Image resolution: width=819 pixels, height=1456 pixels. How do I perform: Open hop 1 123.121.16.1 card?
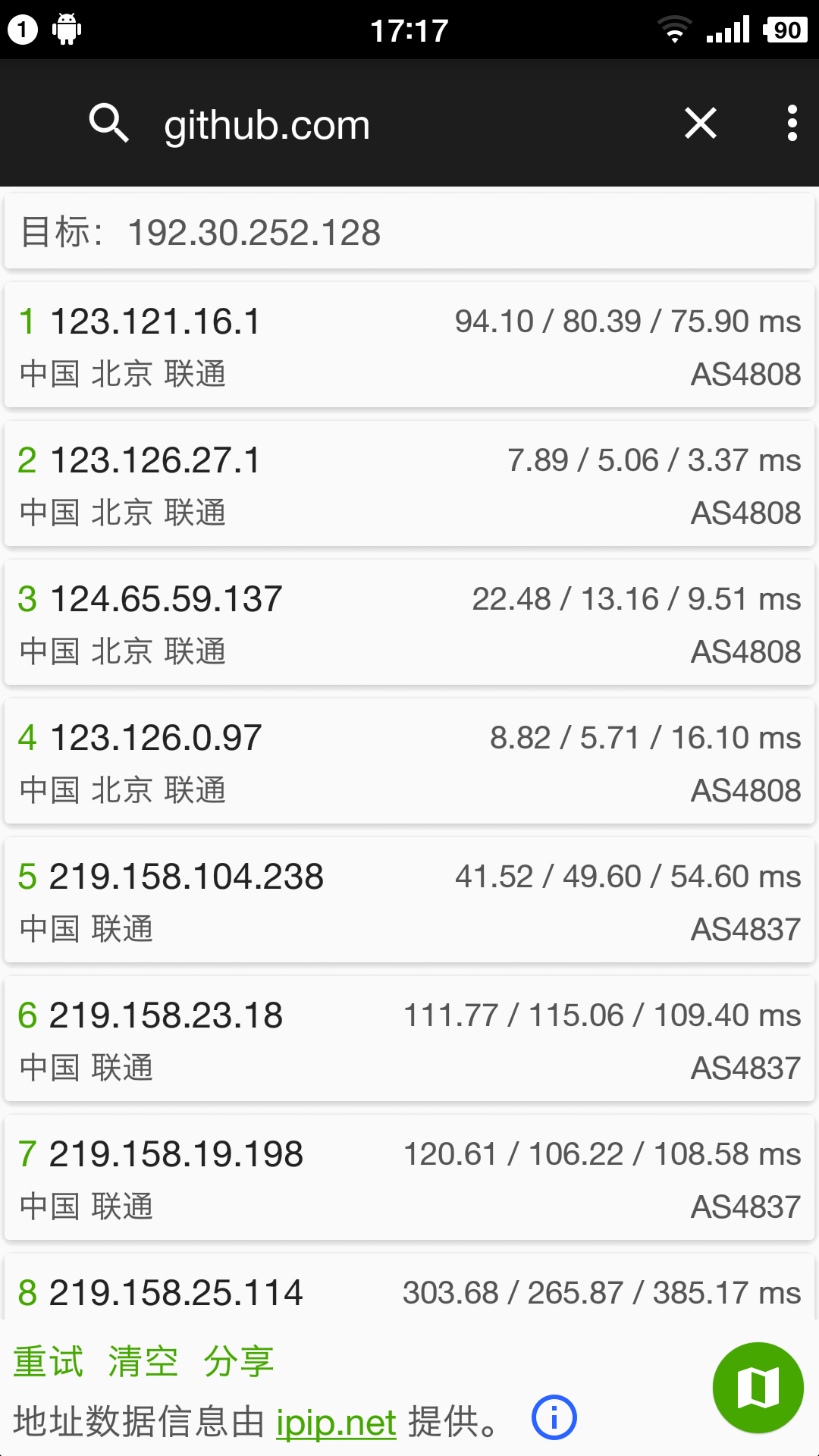(409, 345)
